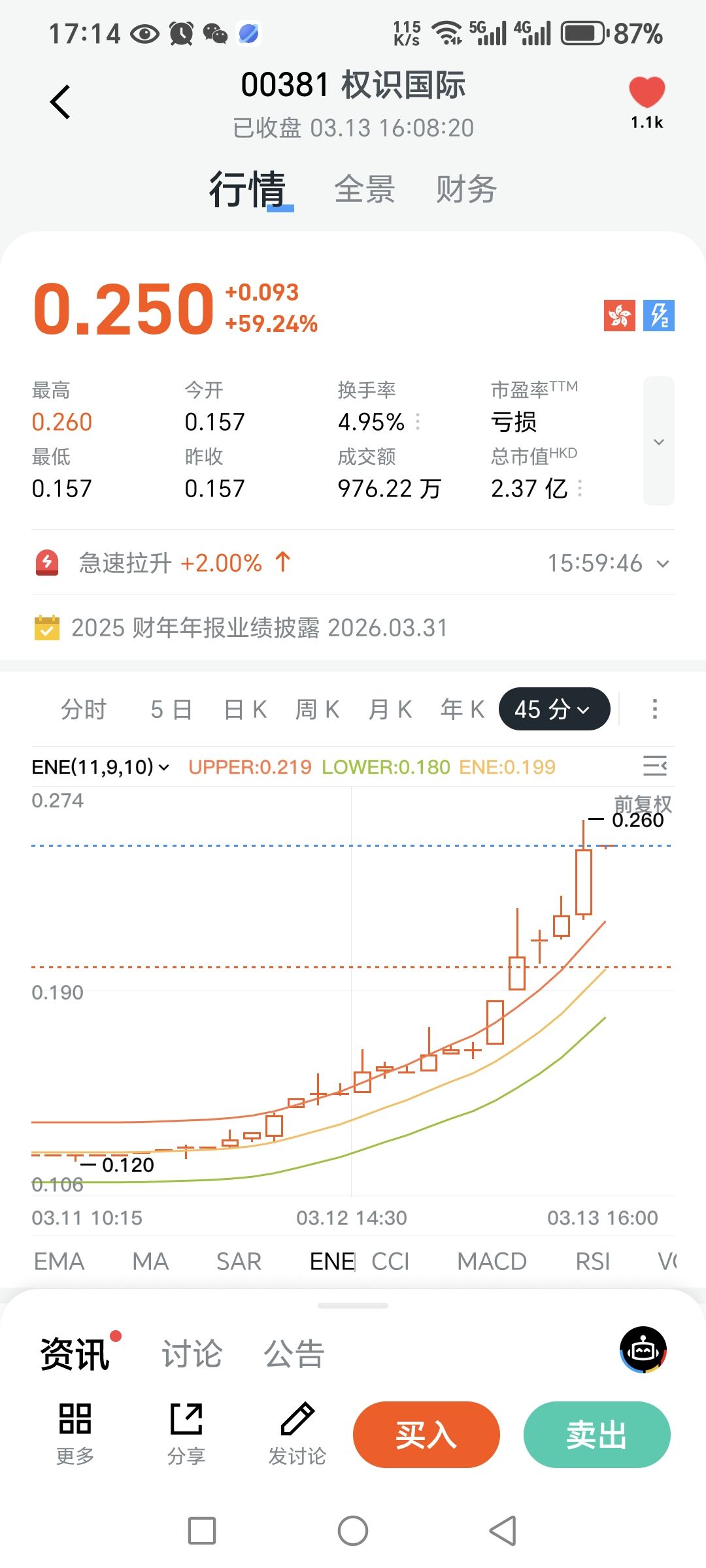Expand the 急速拉升 alert row
Viewport: 706px width, 1568px height.
pos(663,563)
